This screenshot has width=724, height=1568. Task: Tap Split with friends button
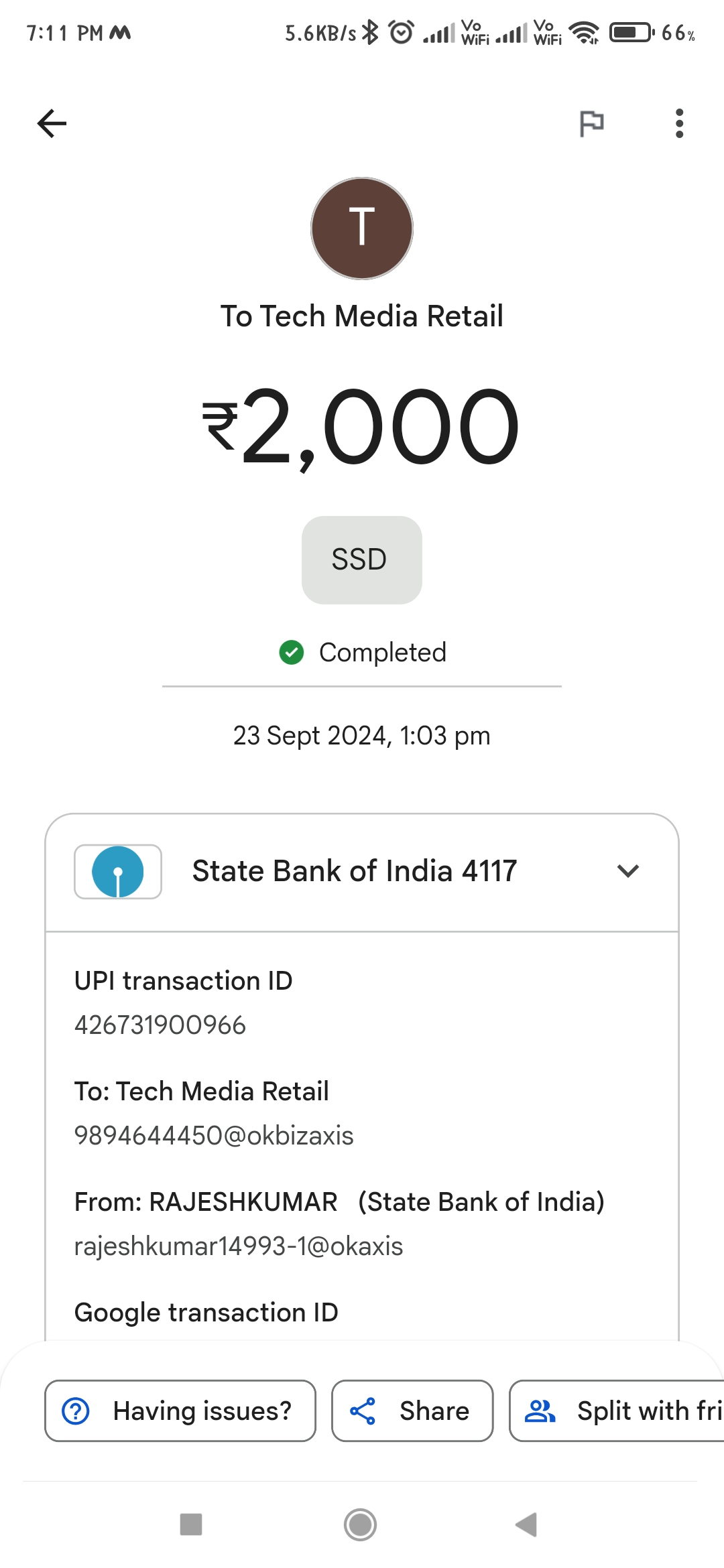coord(617,1411)
